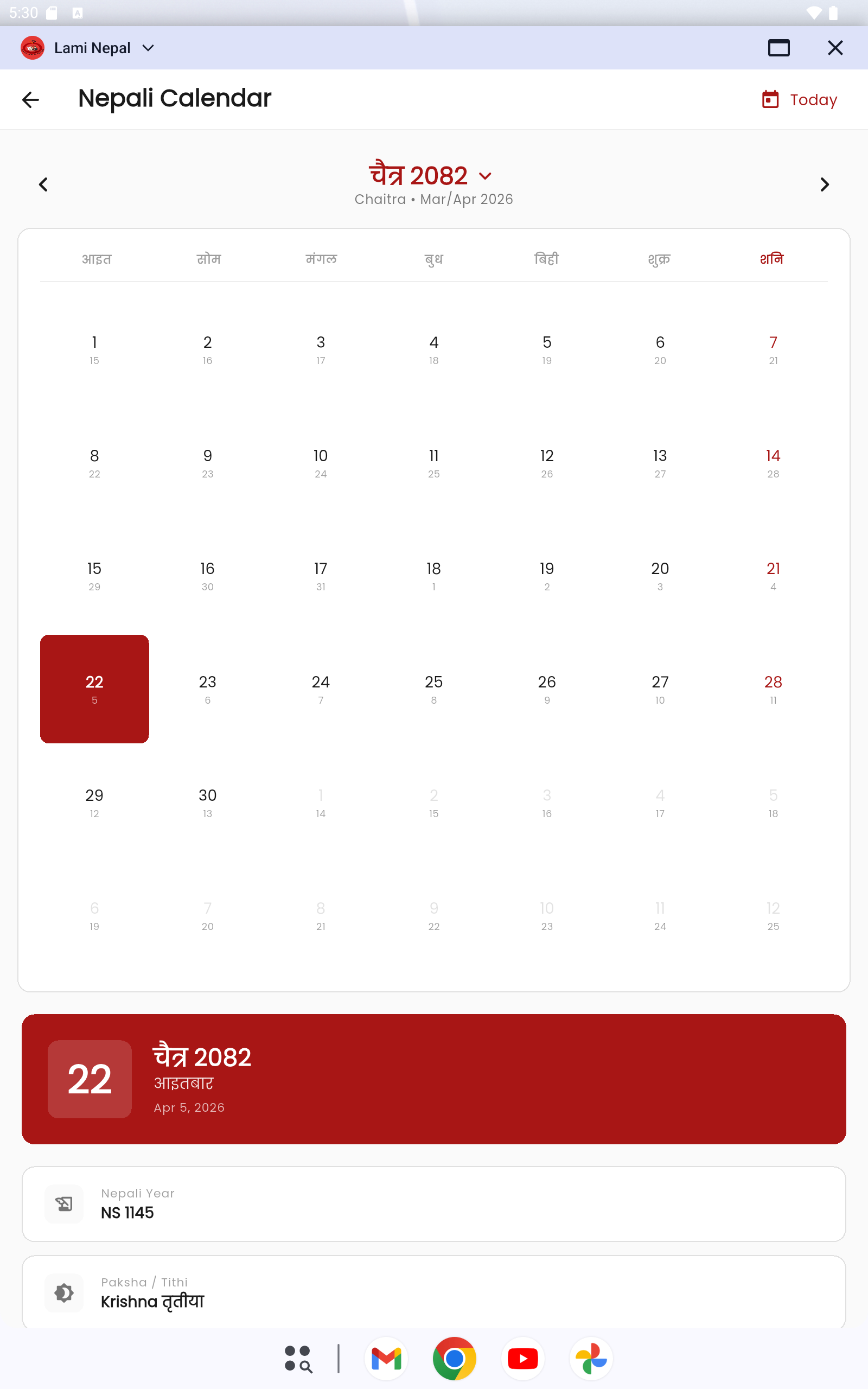This screenshot has height=1389, width=868.
Task: Tap the highlighted date 22 cell
Action: pyautogui.click(x=94, y=688)
